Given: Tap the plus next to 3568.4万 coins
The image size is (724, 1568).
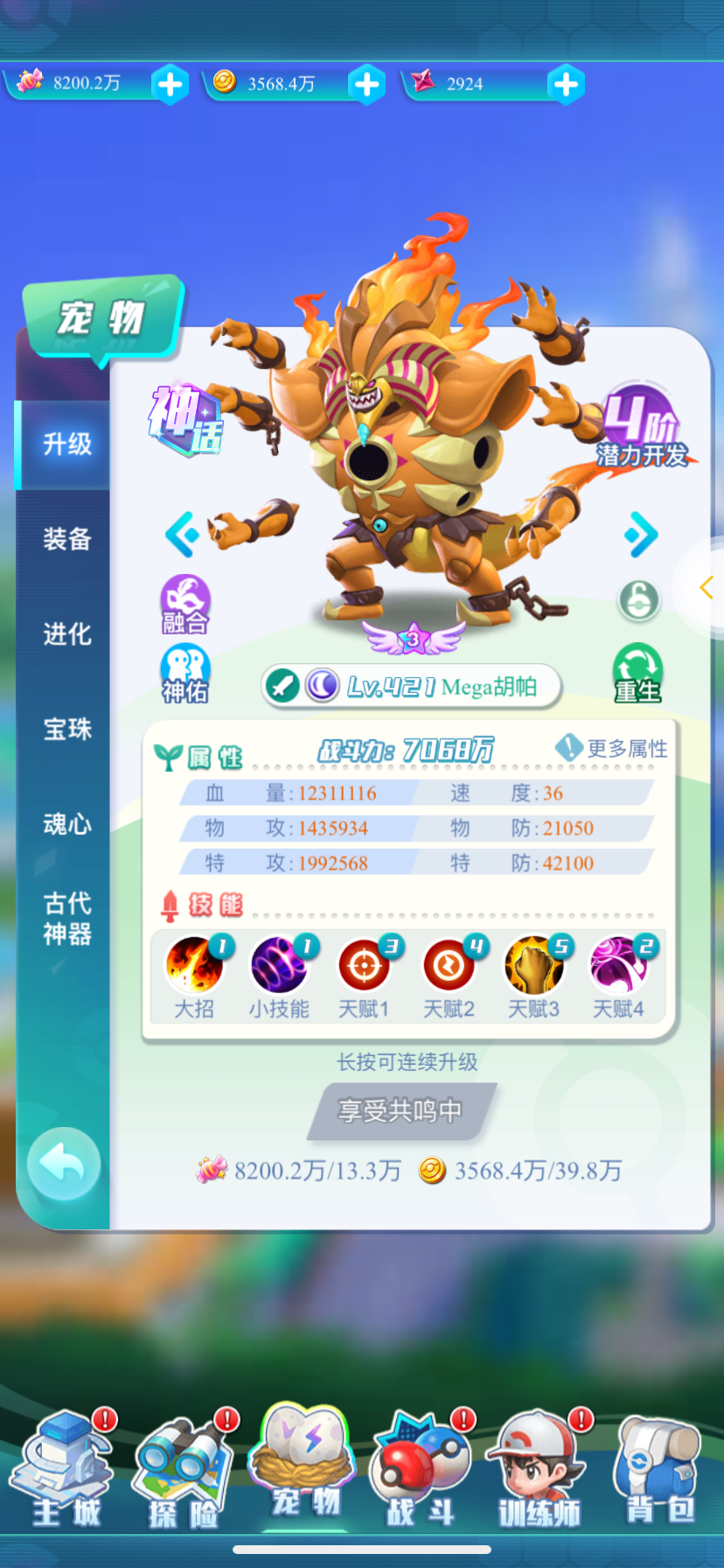Looking at the screenshot, I should tap(366, 85).
